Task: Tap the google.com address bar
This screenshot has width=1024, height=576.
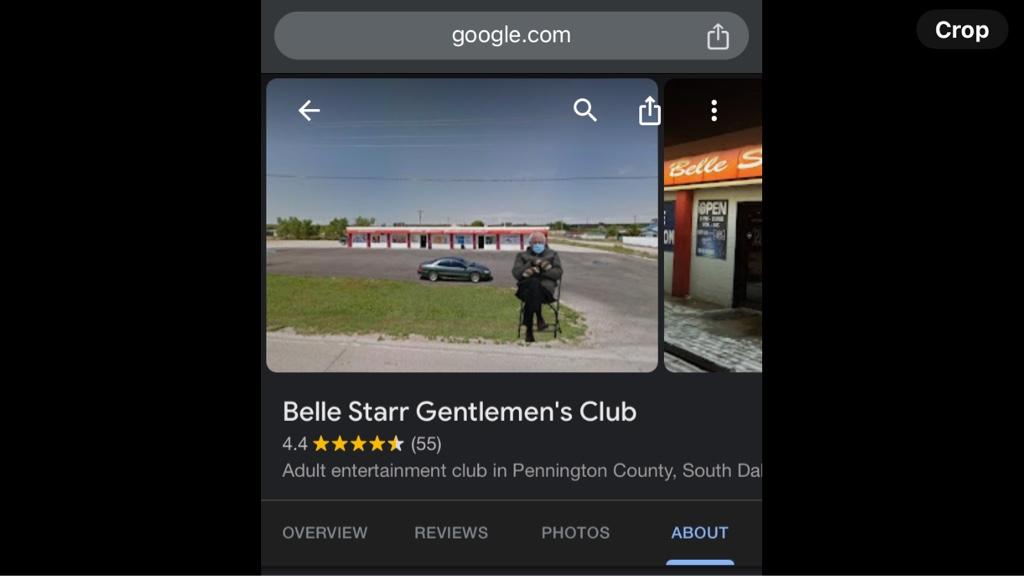Action: [x=510, y=36]
